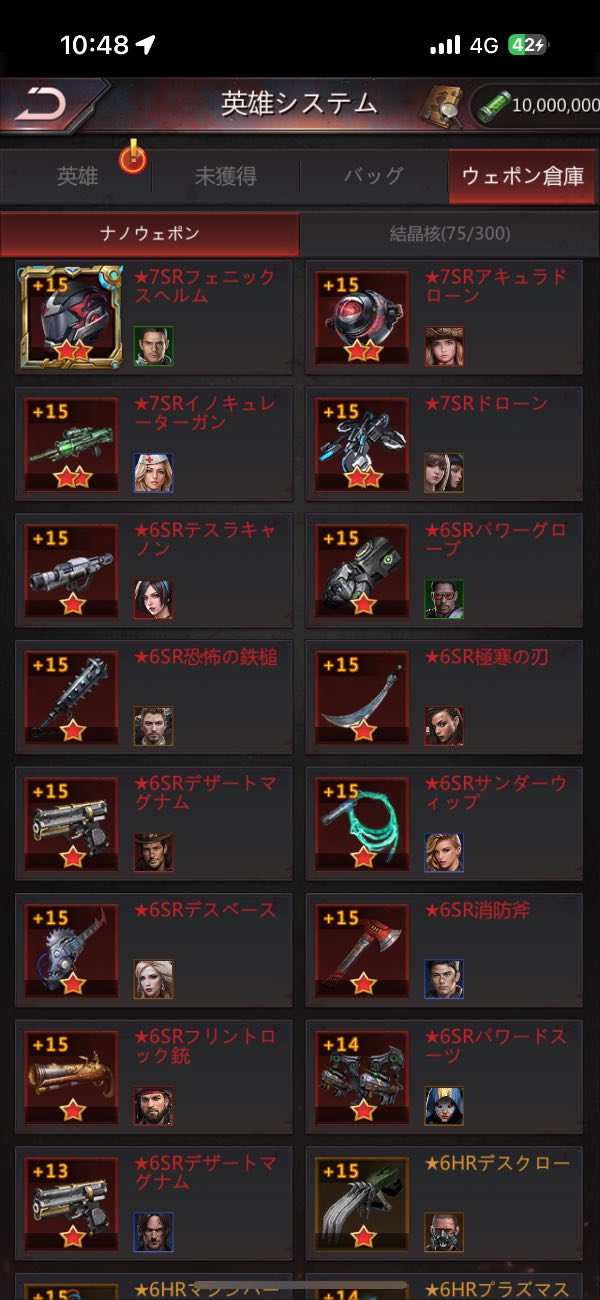The image size is (600, 1300).
Task: Switch to 結晶核(75/300) section
Action: (x=450, y=234)
